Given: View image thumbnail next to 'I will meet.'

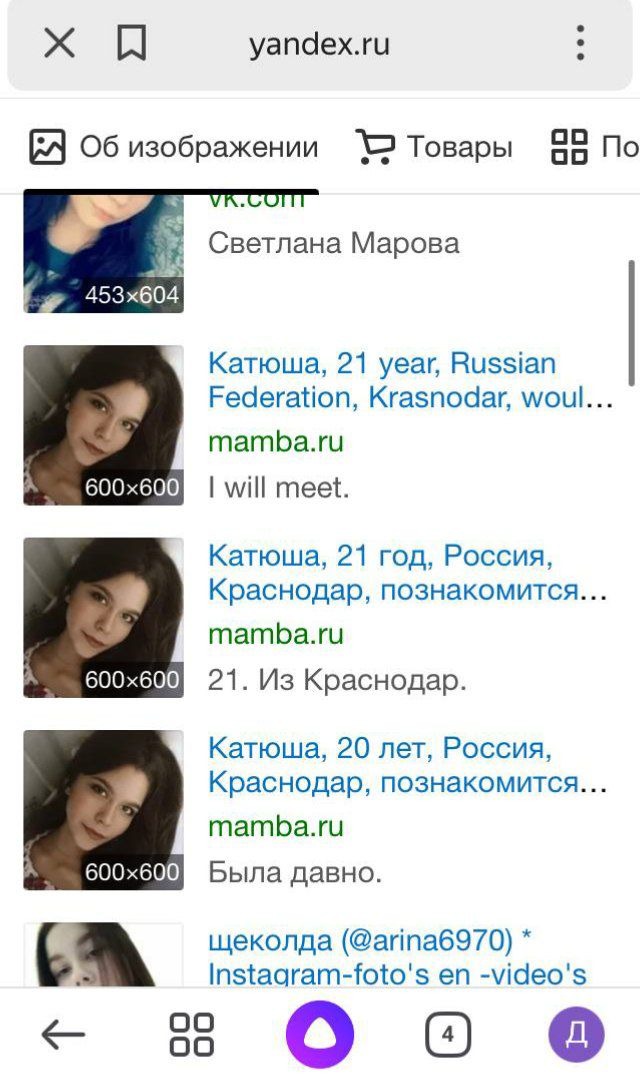Looking at the screenshot, I should coord(103,425).
